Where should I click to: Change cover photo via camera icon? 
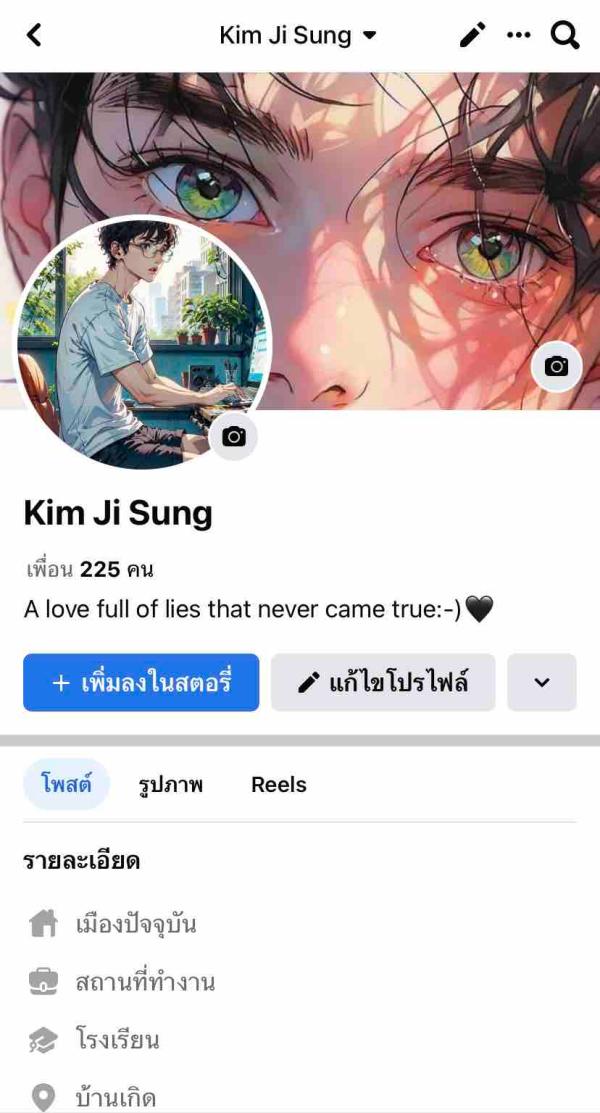[556, 366]
